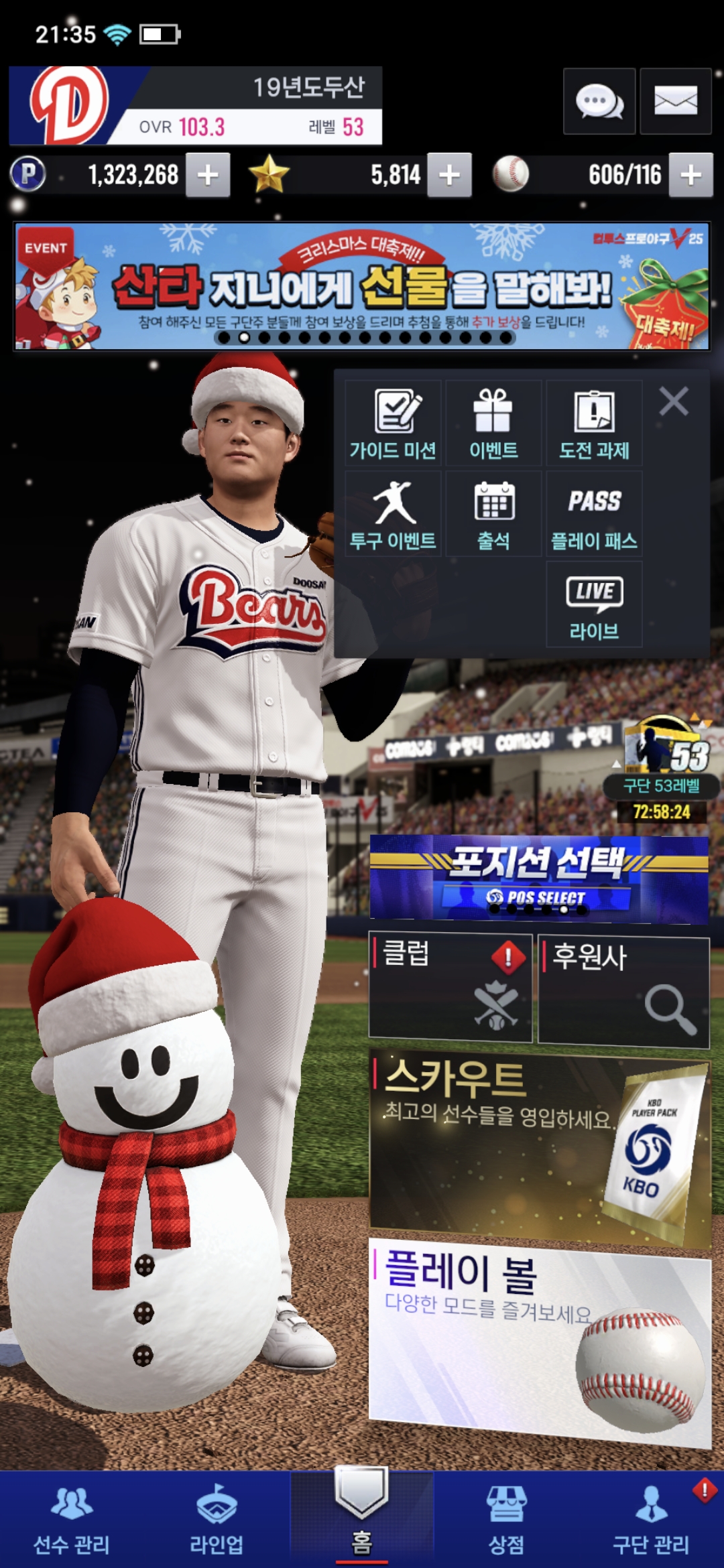Open the chat bubble icon
Image resolution: width=724 pixels, height=1568 pixels.
click(599, 102)
